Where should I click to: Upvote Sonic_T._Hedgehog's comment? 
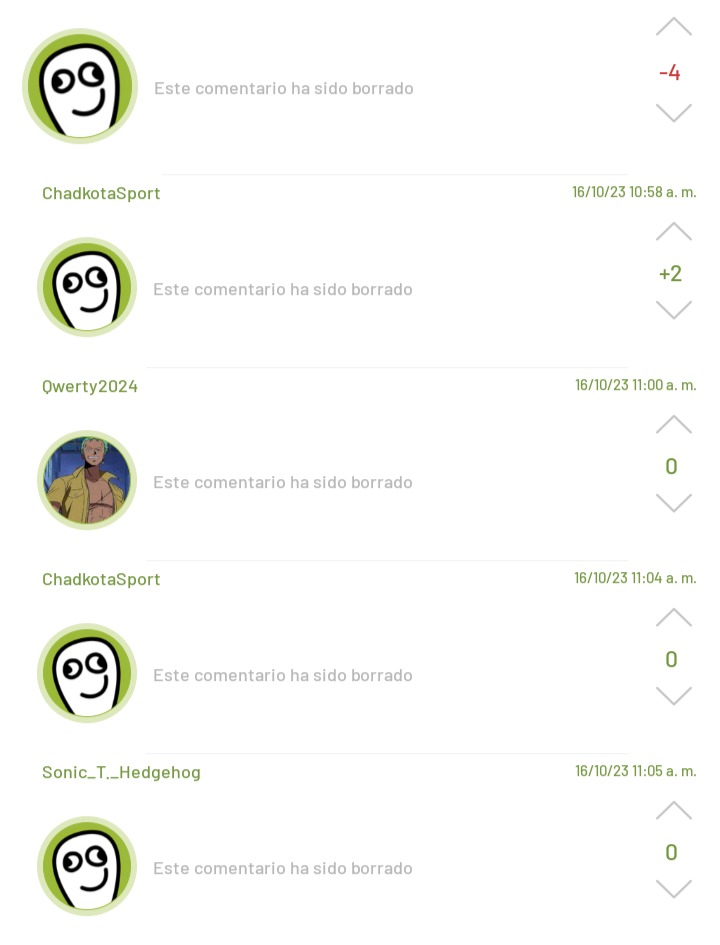tap(673, 811)
